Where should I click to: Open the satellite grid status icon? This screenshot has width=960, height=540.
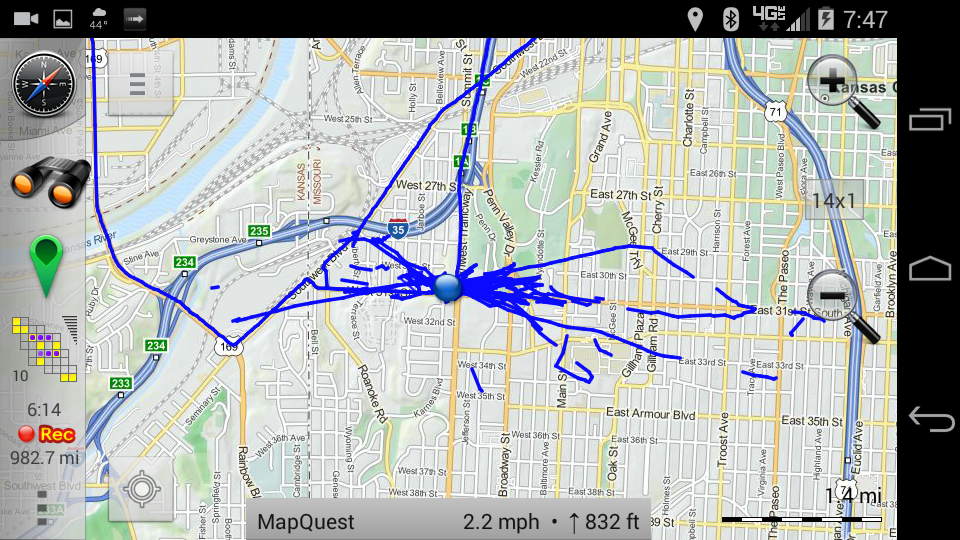click(44, 347)
